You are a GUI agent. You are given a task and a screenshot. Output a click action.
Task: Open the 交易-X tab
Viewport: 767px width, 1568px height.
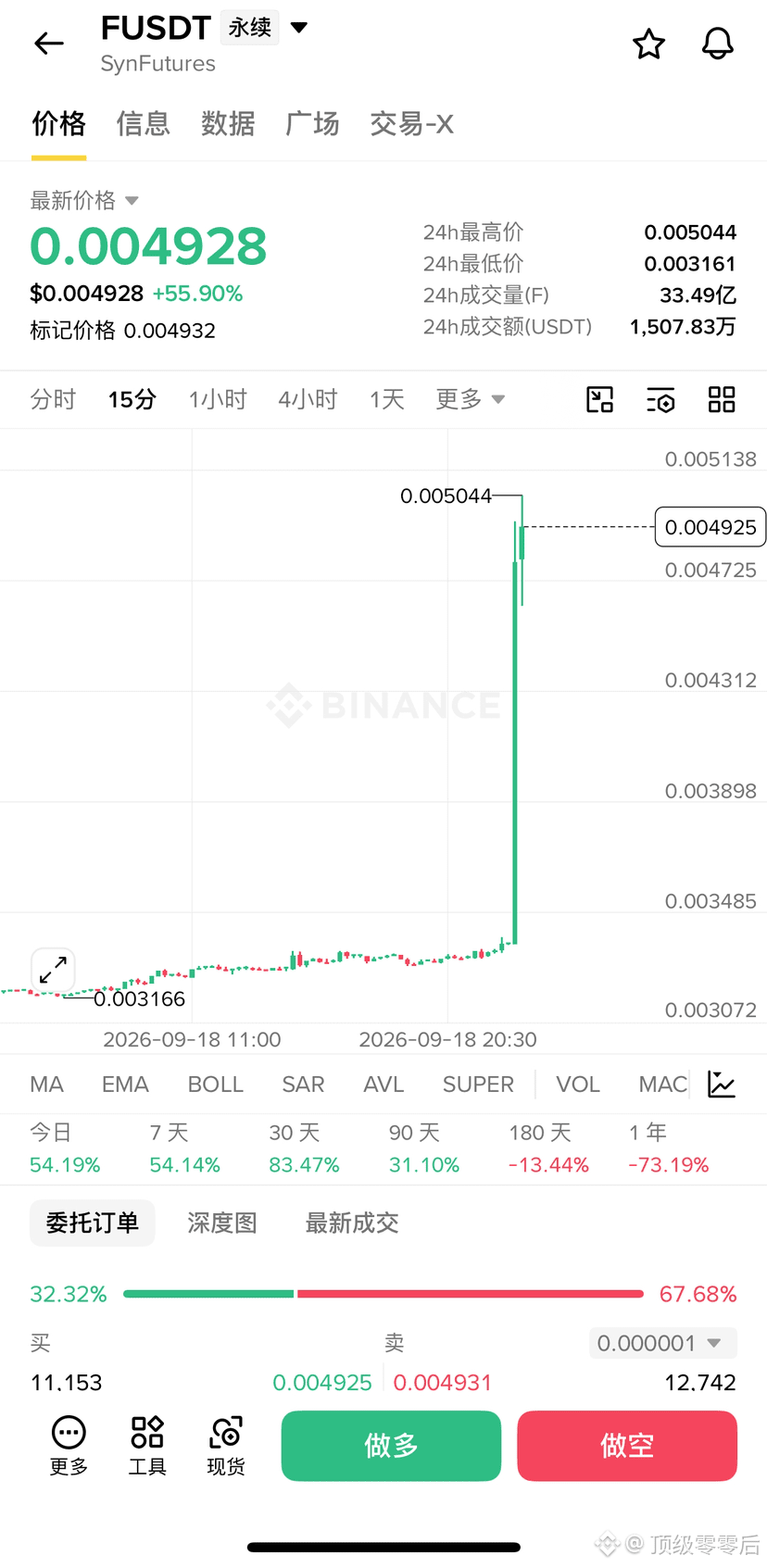coord(411,124)
